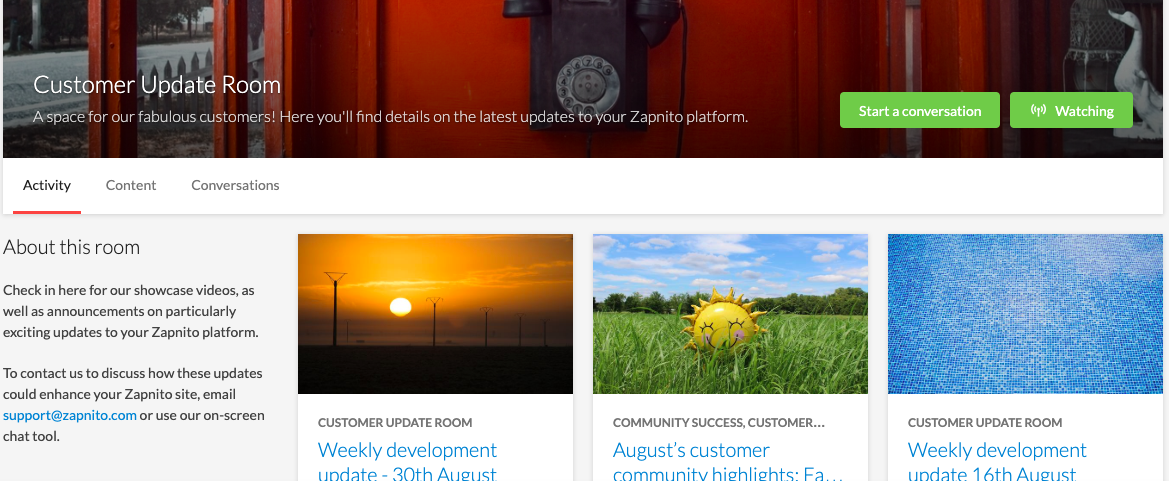Viewport: 1169px width, 481px height.
Task: Switch to the Content tab
Action: click(x=131, y=185)
